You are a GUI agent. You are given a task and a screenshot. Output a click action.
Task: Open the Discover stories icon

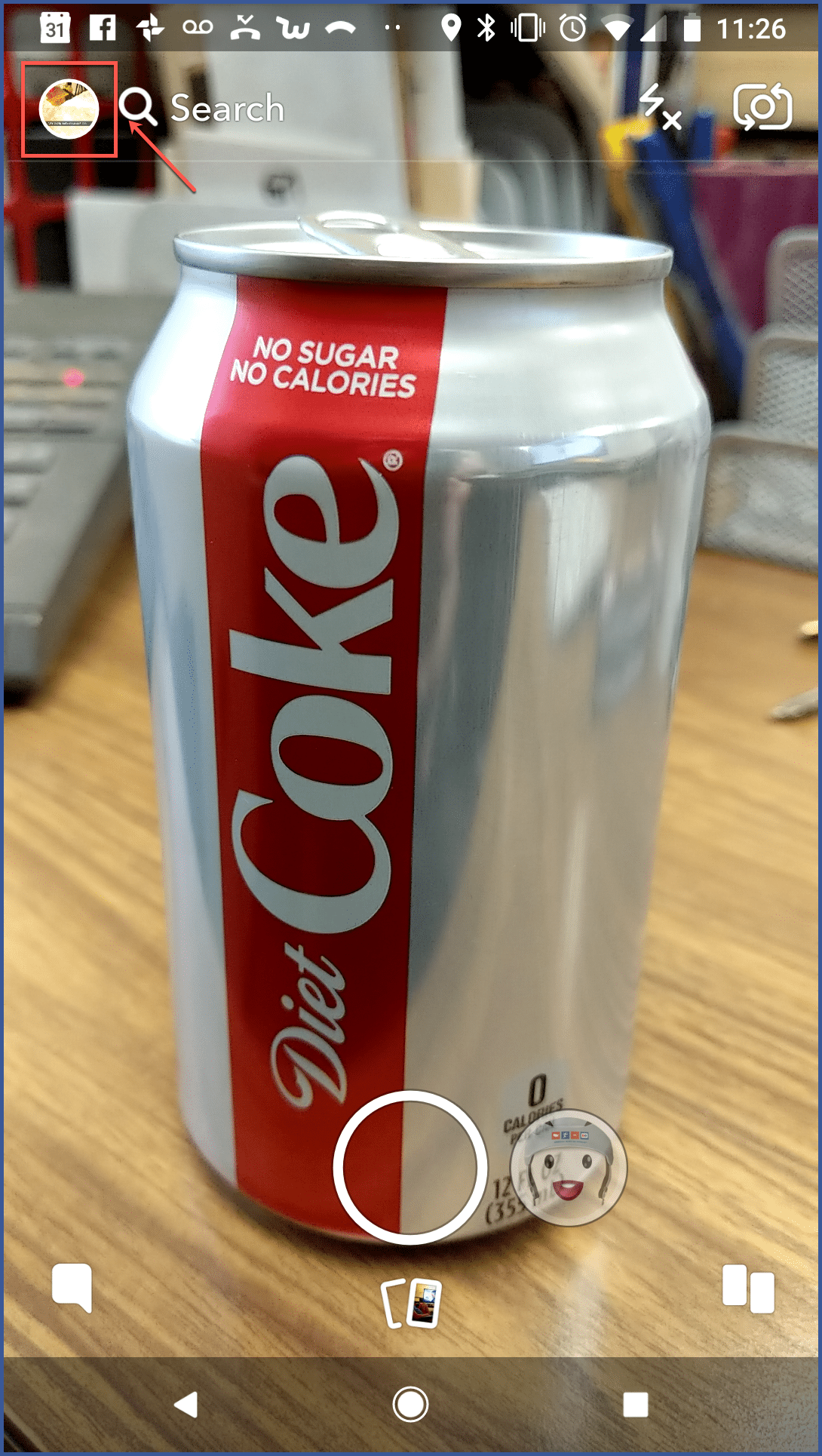coord(747,1289)
